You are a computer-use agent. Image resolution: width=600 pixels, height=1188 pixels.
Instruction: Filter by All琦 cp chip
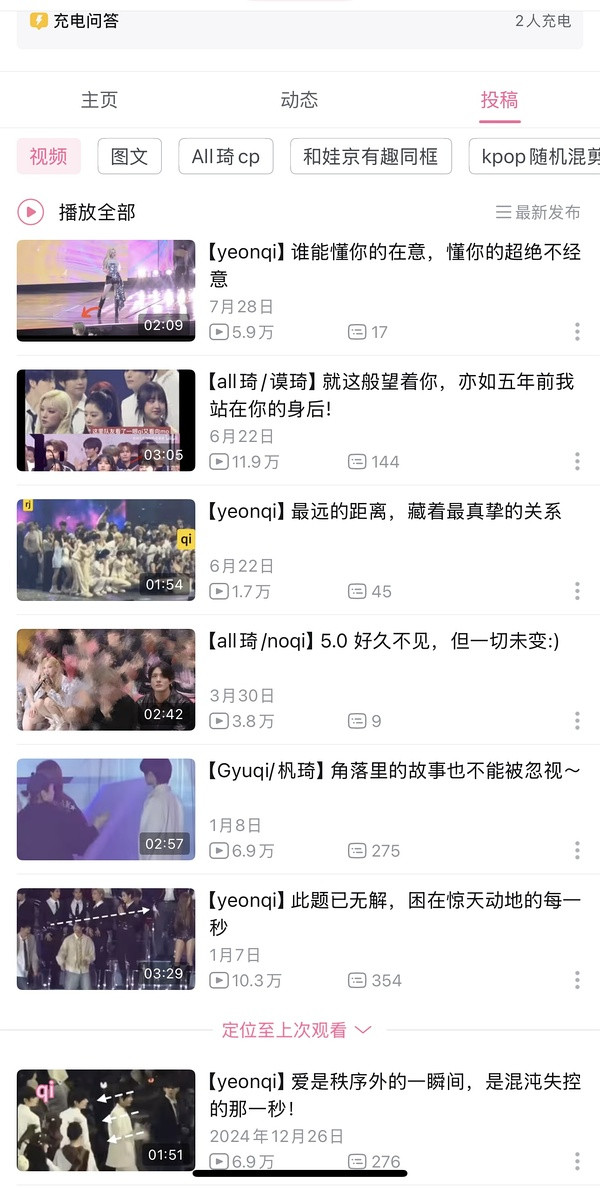[x=225, y=157]
